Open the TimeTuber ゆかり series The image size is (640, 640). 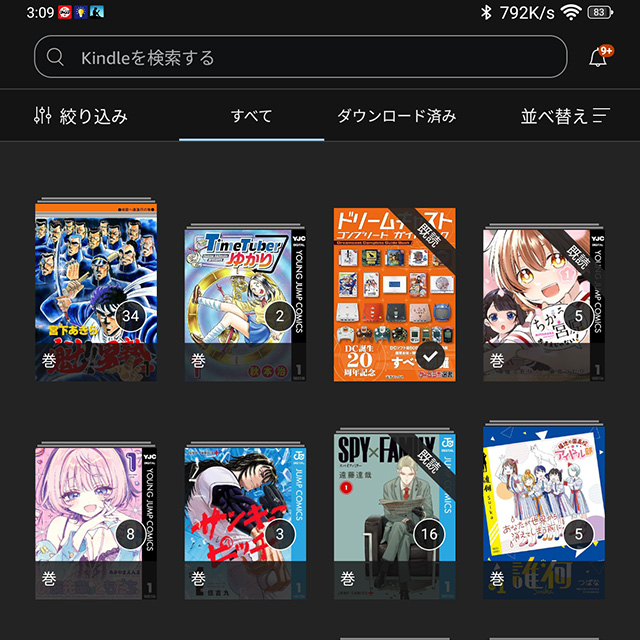coord(245,300)
